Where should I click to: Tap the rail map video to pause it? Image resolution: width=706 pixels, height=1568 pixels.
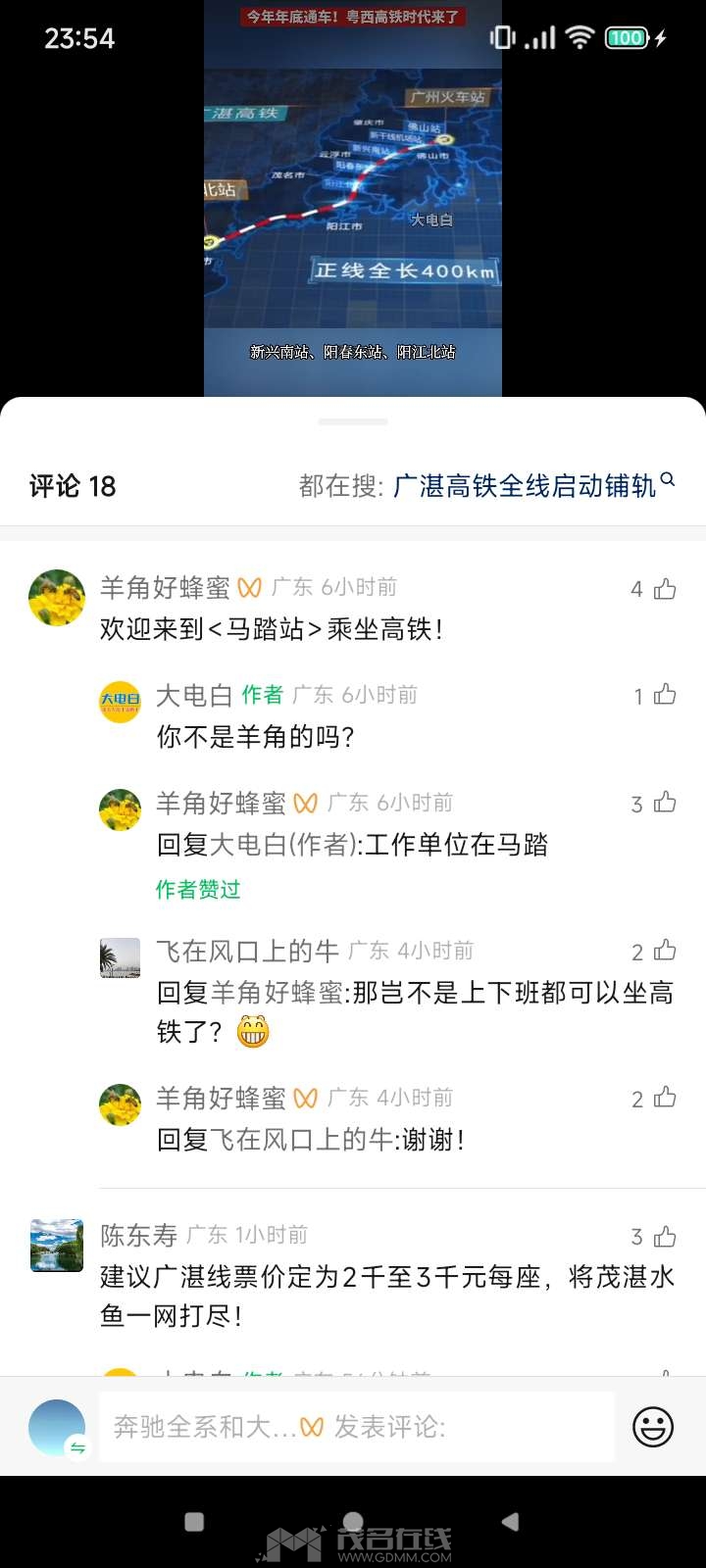353,216
